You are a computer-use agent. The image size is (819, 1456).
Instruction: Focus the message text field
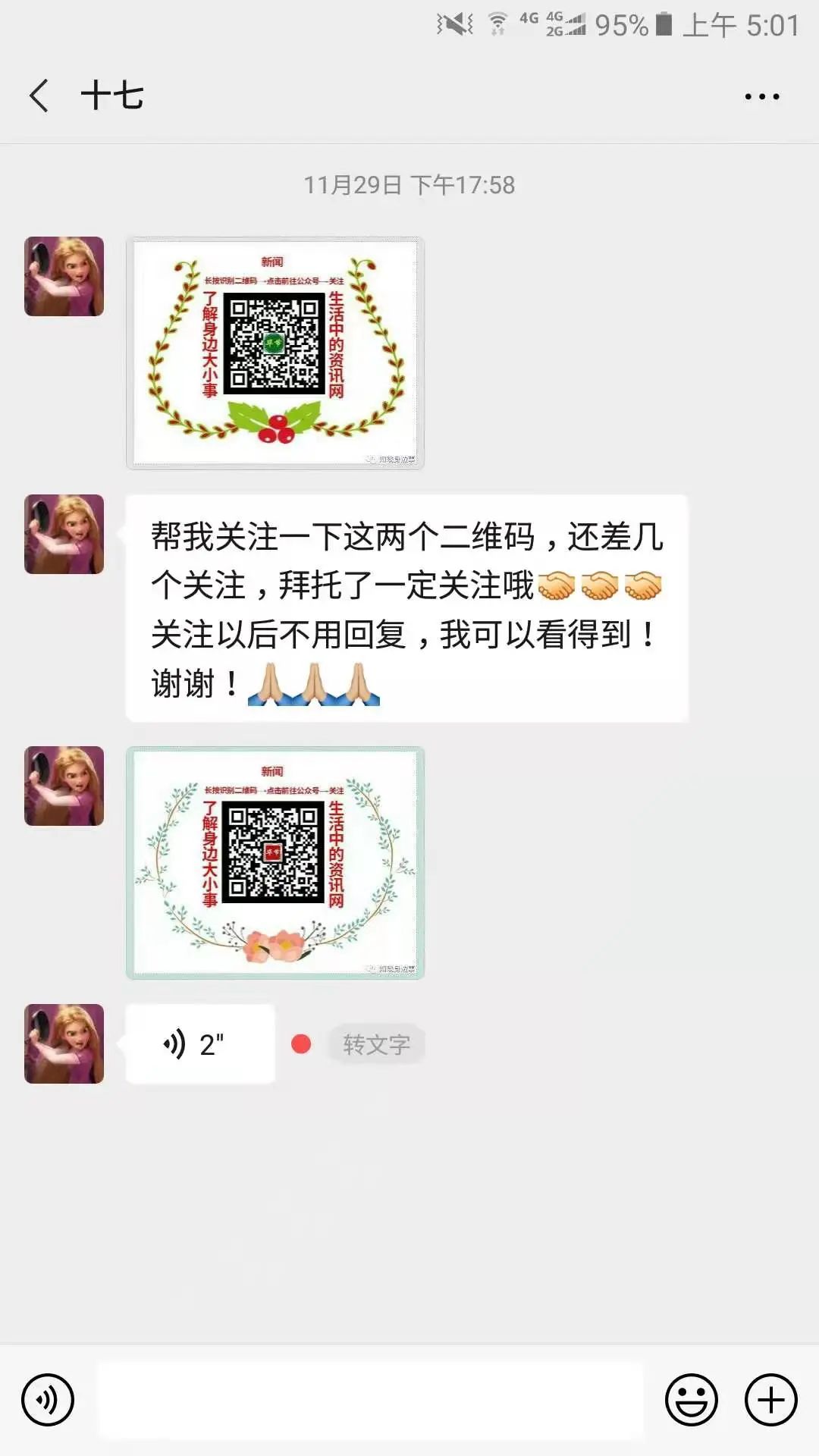point(370,1400)
